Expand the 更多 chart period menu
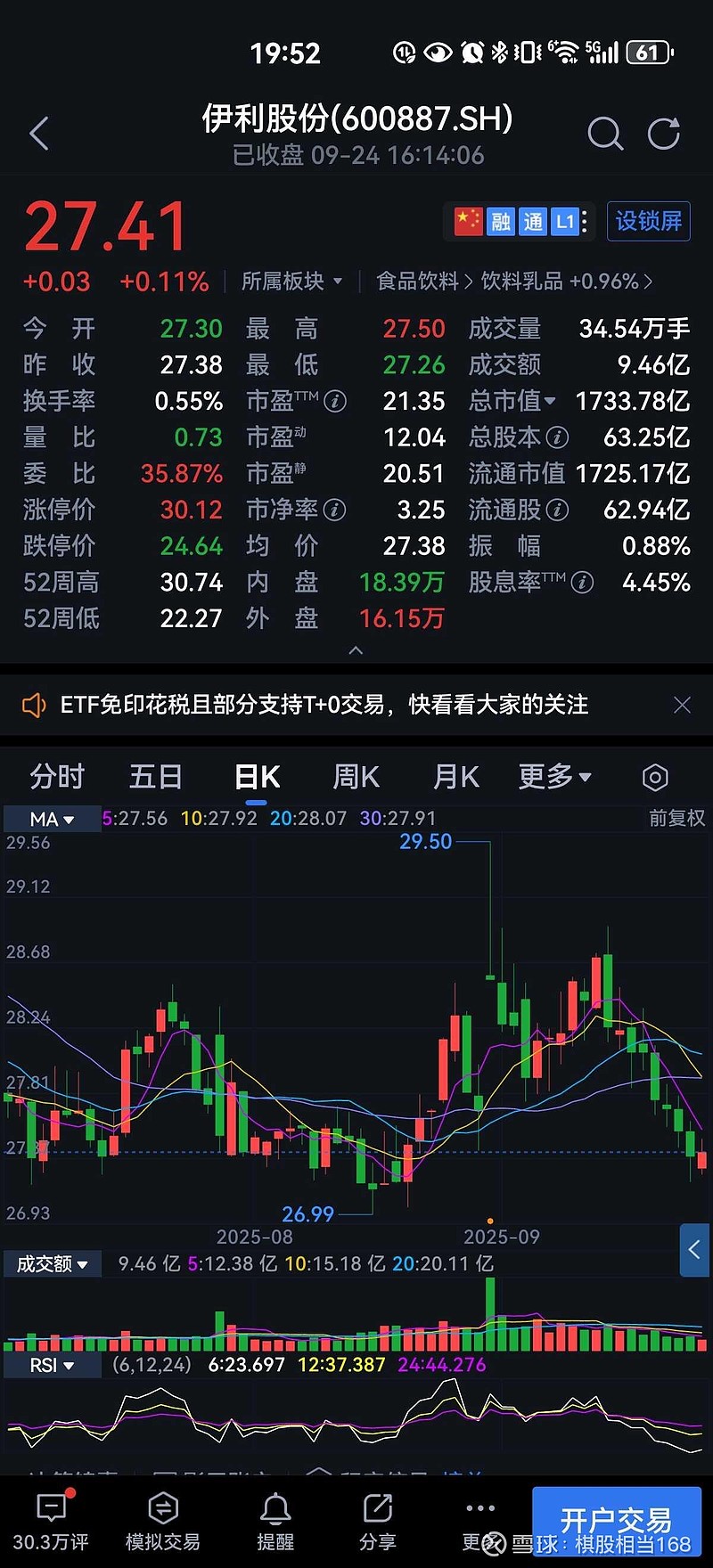This screenshot has height=1568, width=713. pyautogui.click(x=554, y=777)
